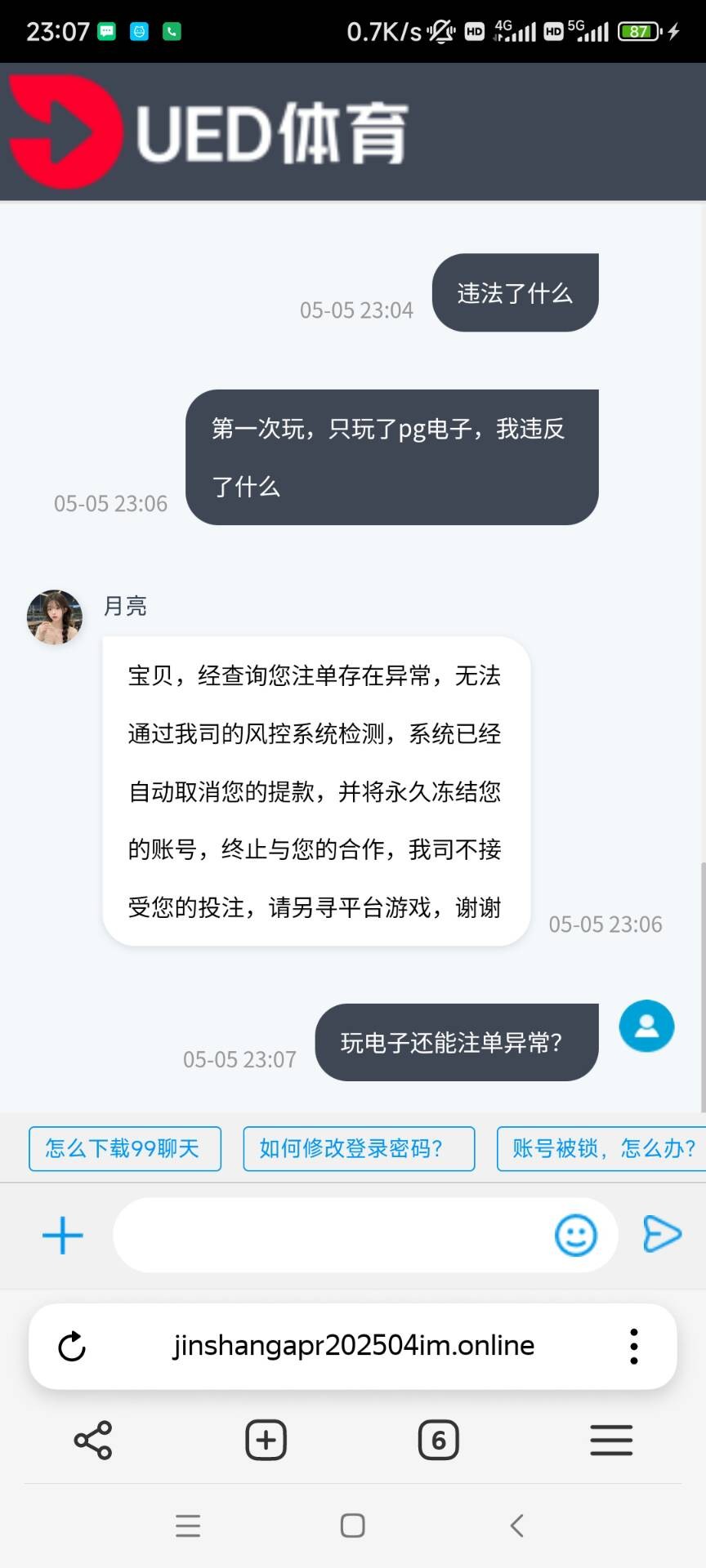The image size is (706, 1568).
Task: Reload the page in the browser
Action: tap(72, 1346)
